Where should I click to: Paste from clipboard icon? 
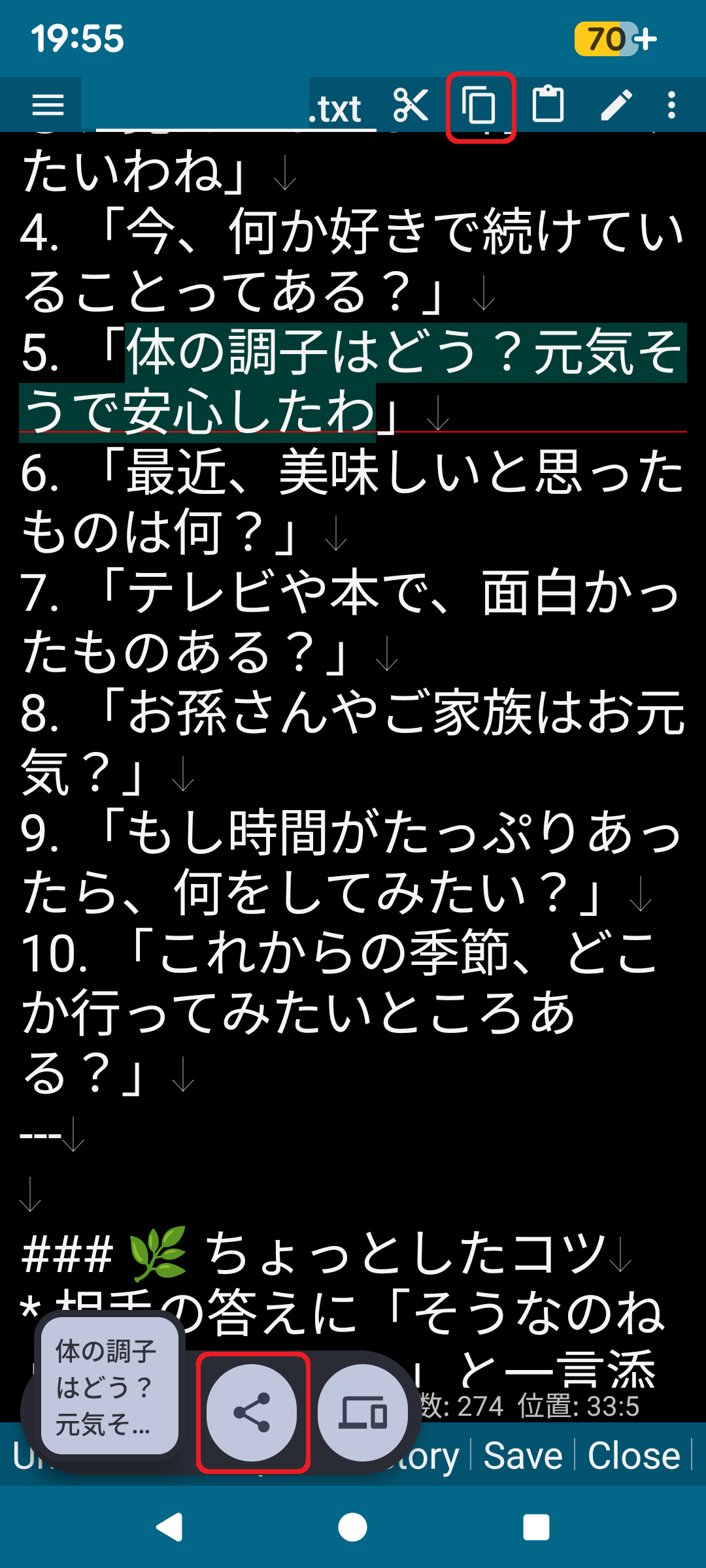(548, 105)
